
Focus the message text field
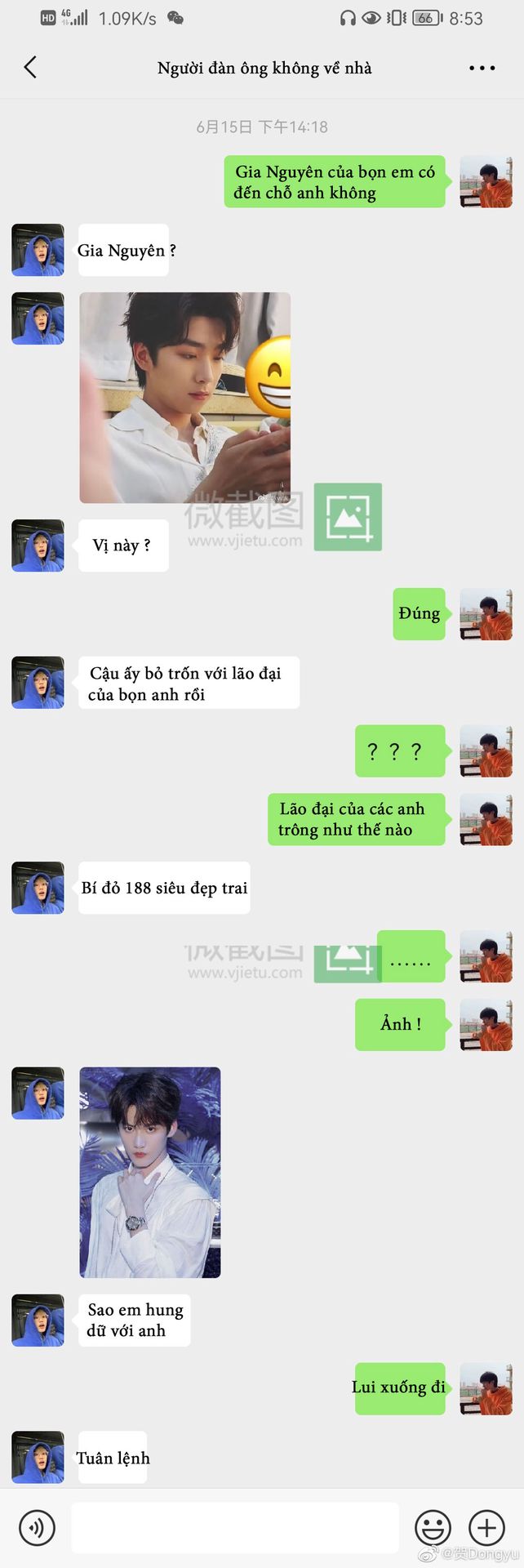(x=235, y=1527)
